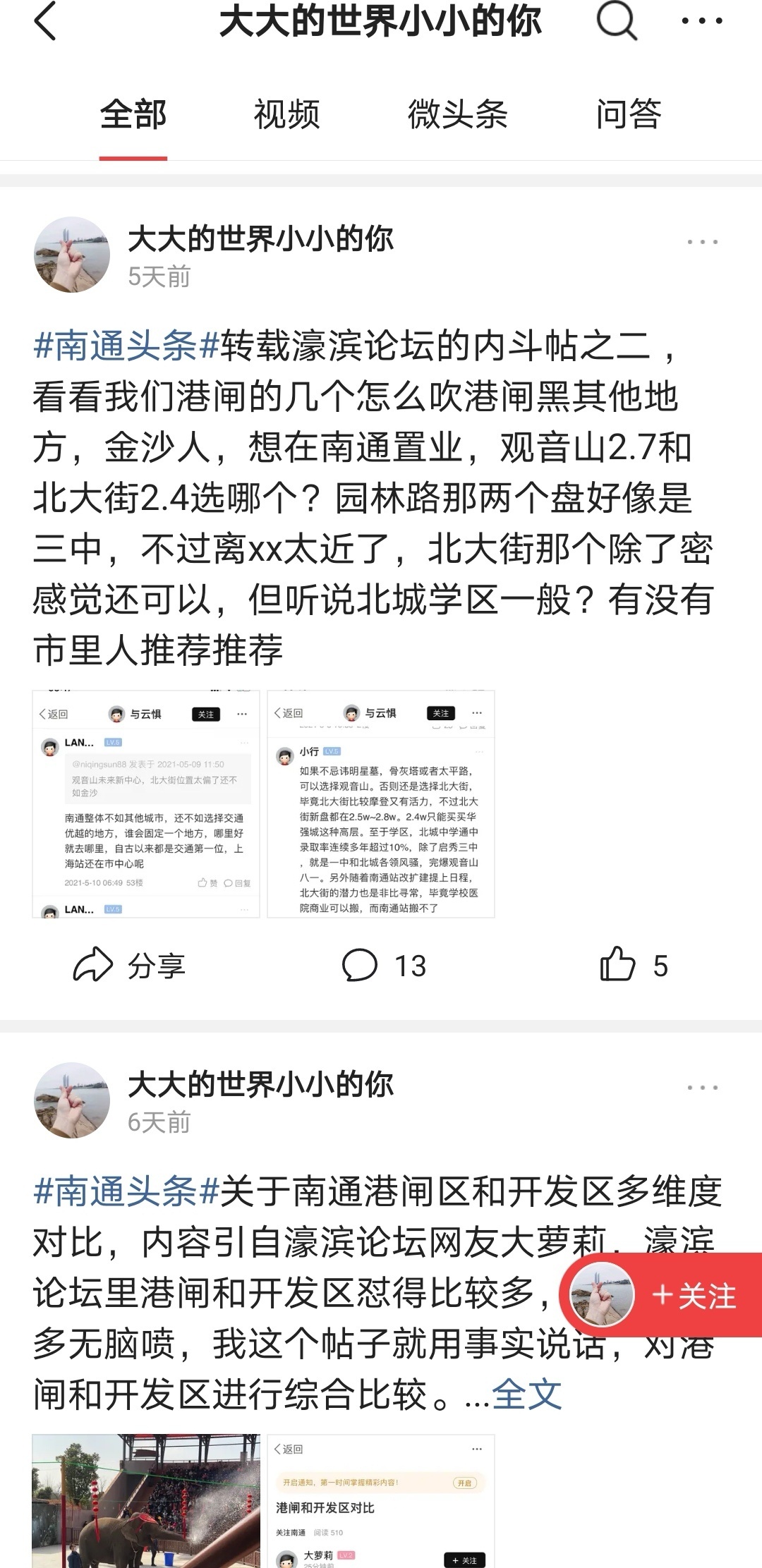The image size is (762, 1568).
Task: Switch to the 微头条 tab
Action: pyautogui.click(x=457, y=114)
